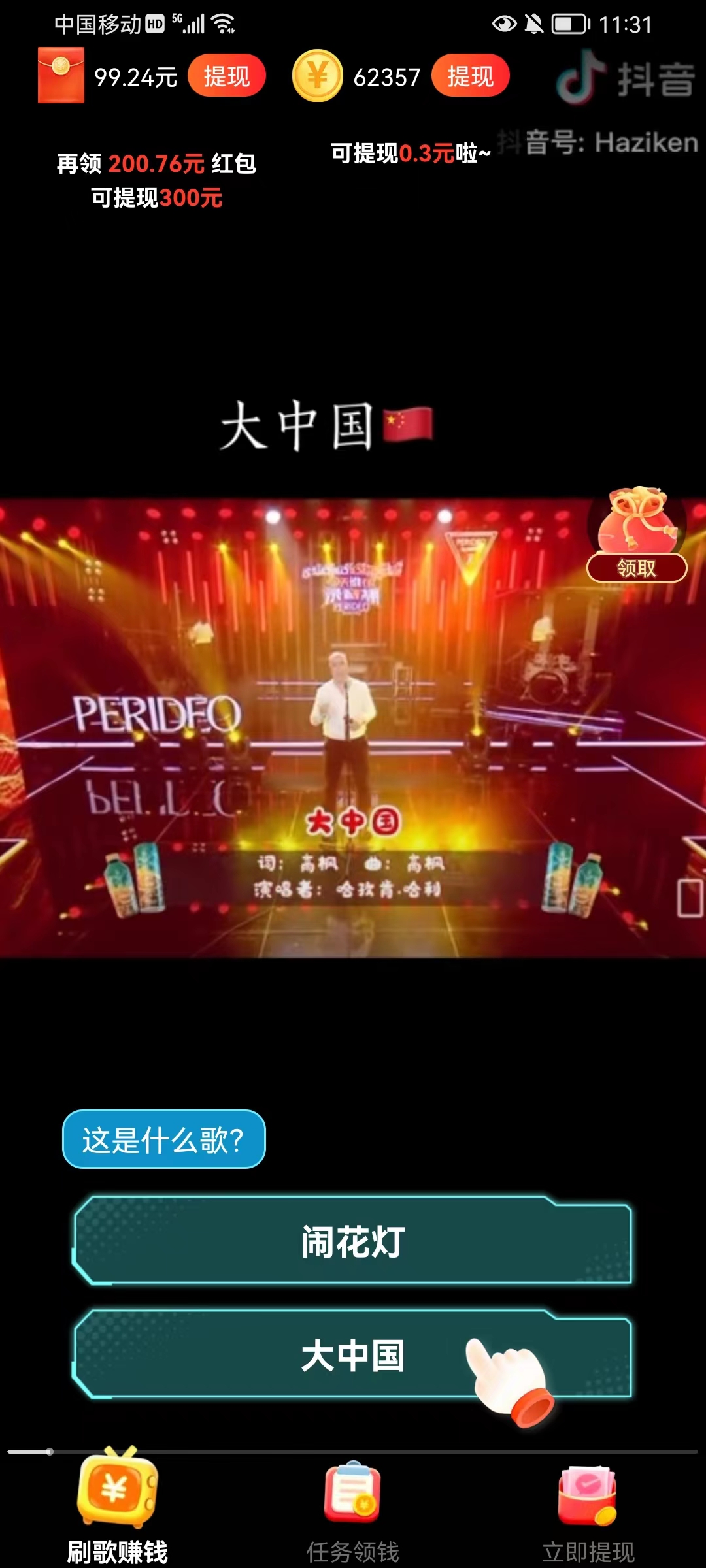Choose answer 闹花灯
This screenshot has height=1568, width=706.
coord(353,1241)
